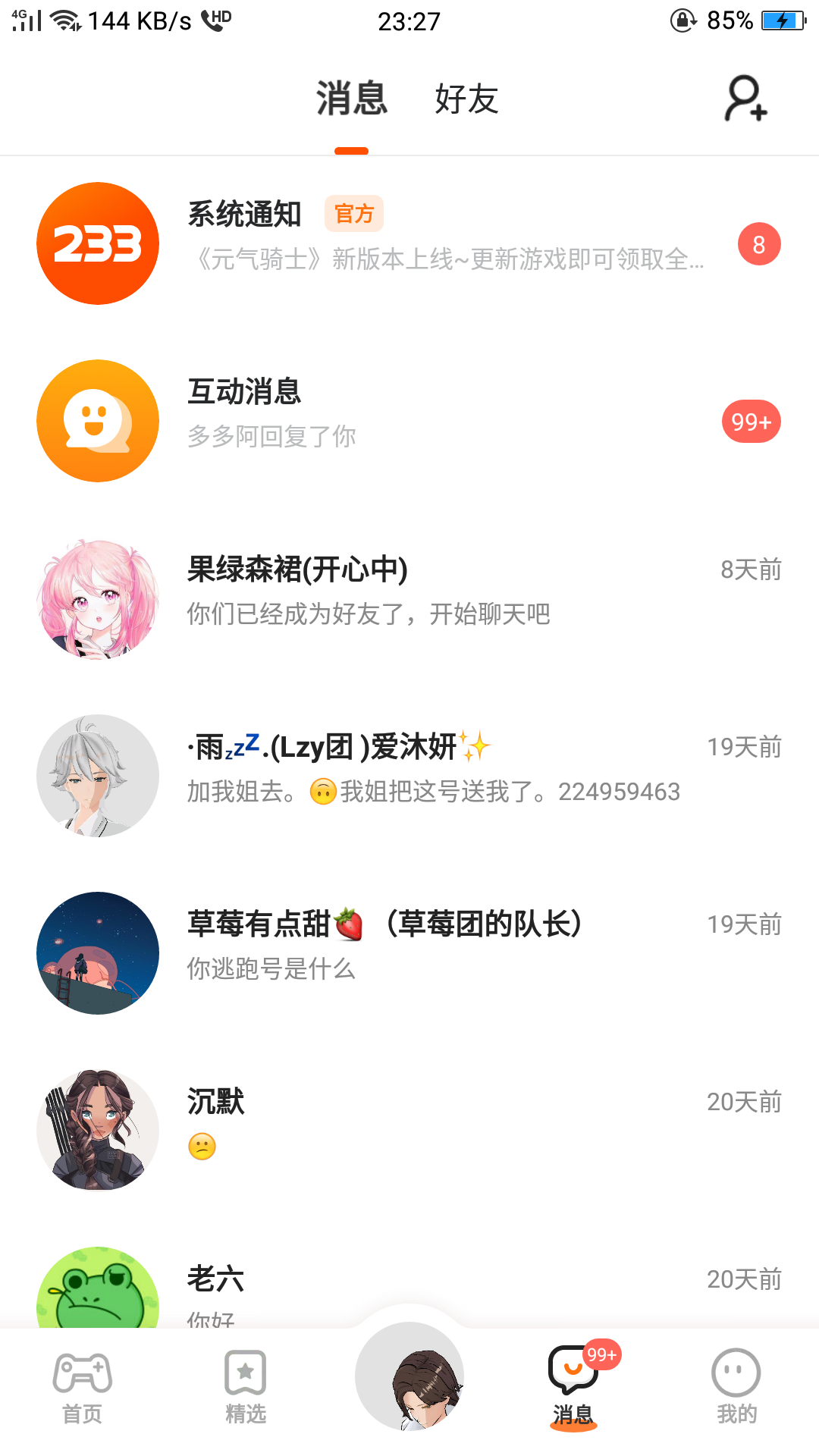The width and height of the screenshot is (819, 1456).
Task: Tap the add friend icon
Action: 745,99
